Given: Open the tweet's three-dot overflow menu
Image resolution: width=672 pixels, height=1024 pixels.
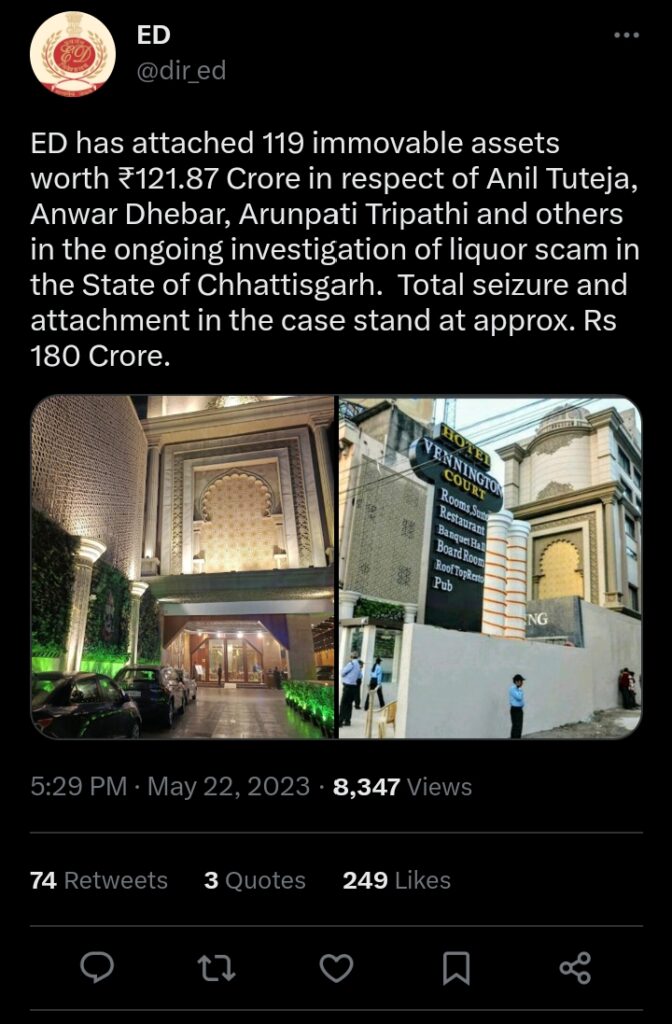Looking at the screenshot, I should 626,35.
